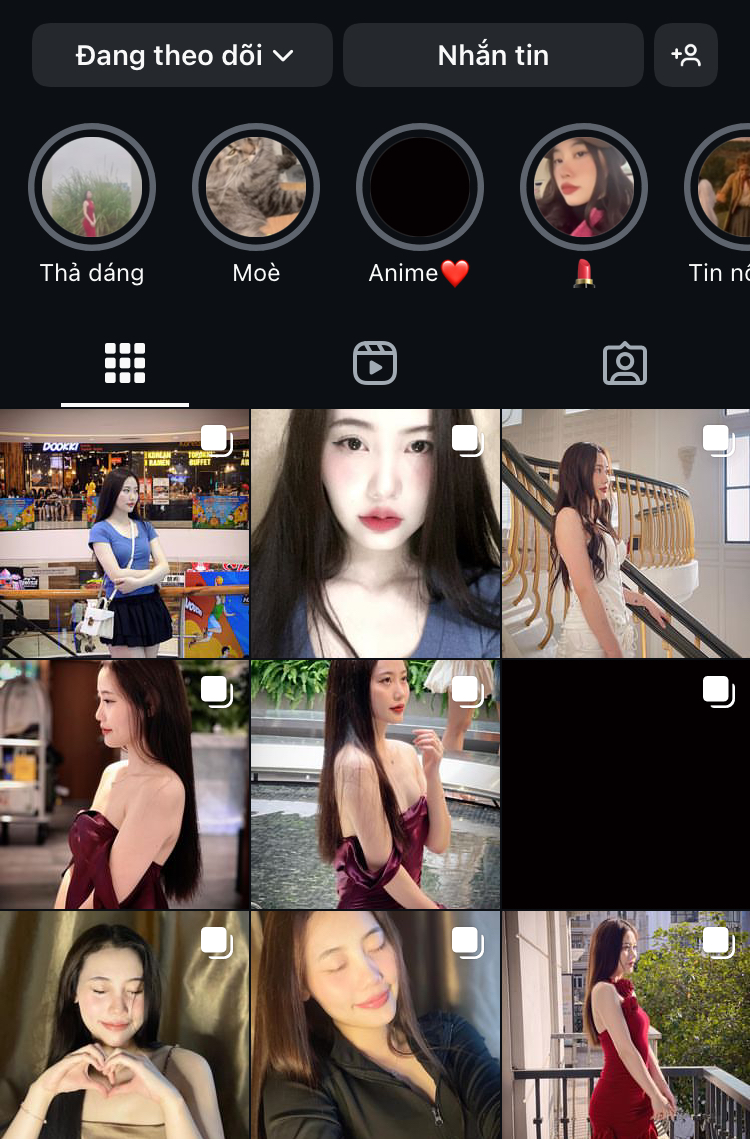Switch to the posts grid tab
This screenshot has height=1139, width=750.
125,364
